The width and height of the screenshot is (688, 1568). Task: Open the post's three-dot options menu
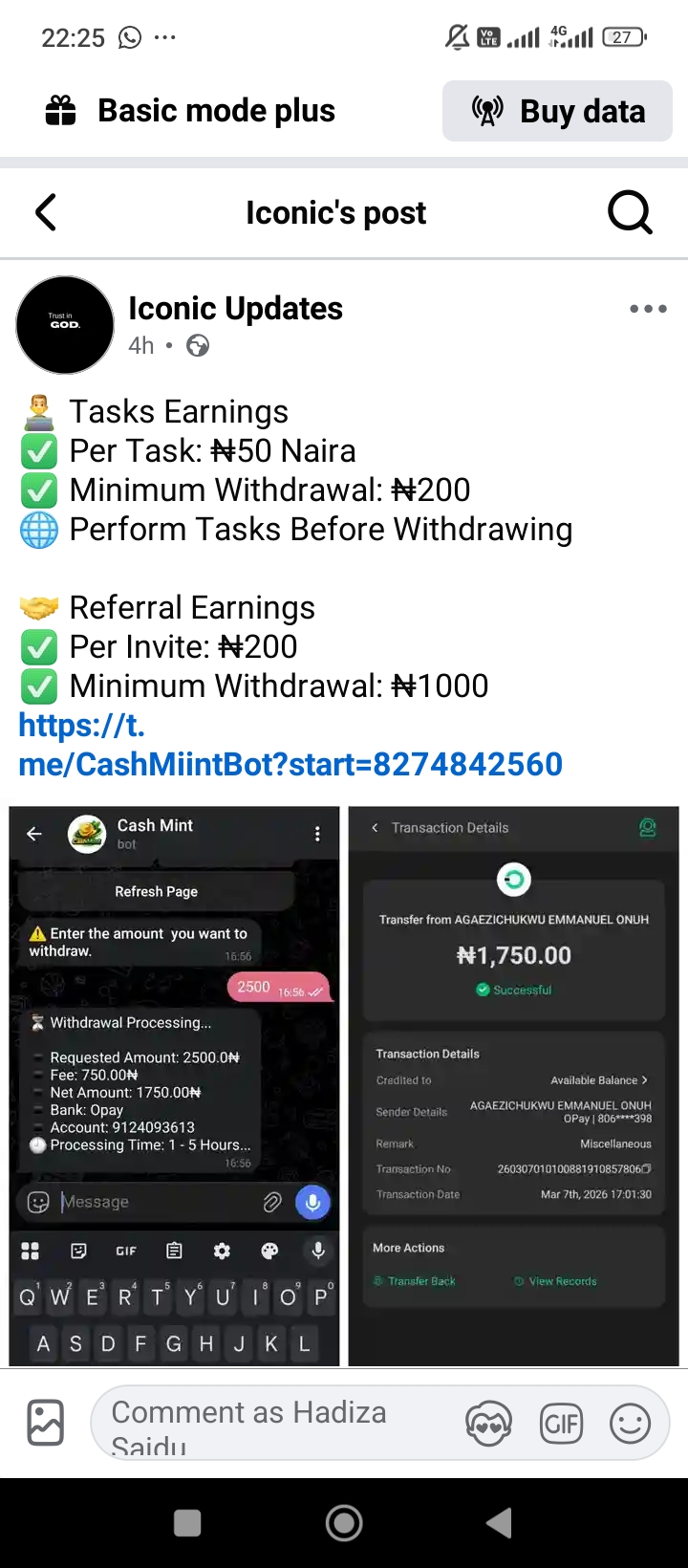point(648,309)
